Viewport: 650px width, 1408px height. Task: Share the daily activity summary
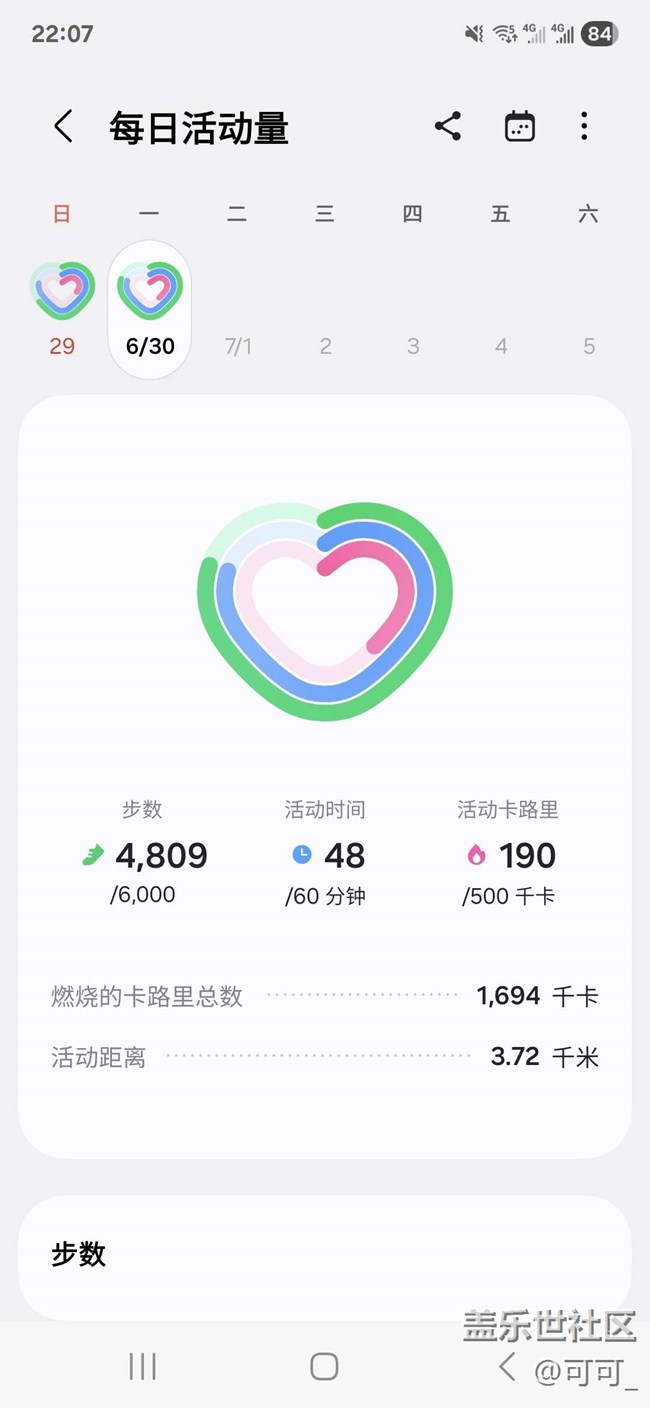pyautogui.click(x=448, y=126)
